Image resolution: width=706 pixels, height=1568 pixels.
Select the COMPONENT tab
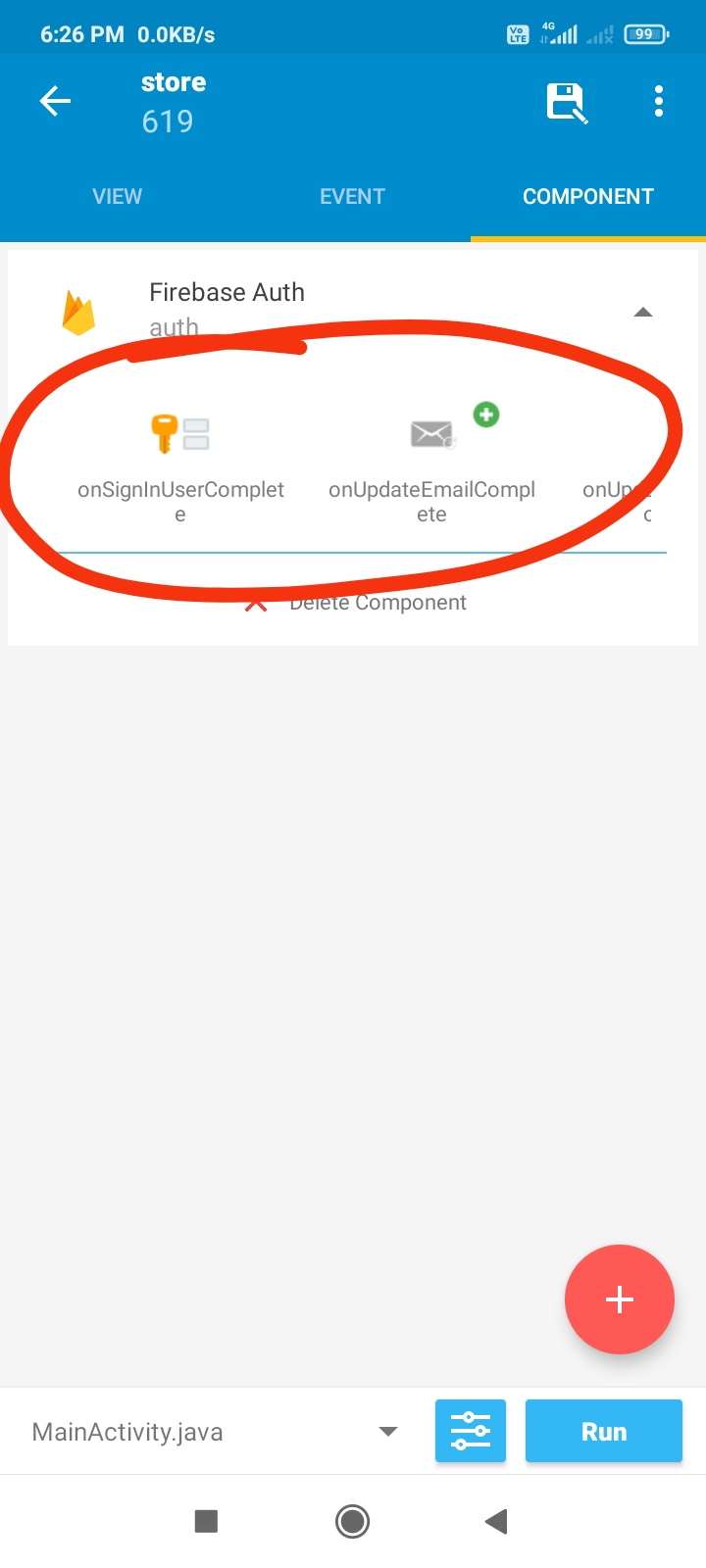coord(587,196)
